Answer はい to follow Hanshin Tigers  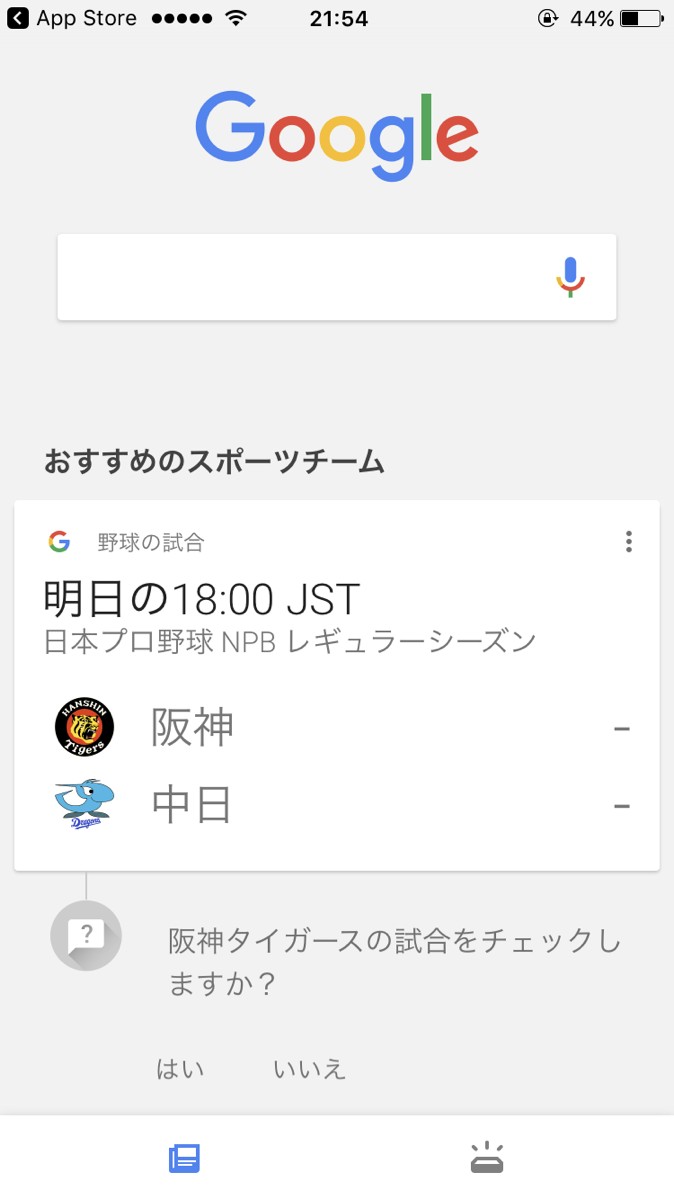pos(181,1069)
